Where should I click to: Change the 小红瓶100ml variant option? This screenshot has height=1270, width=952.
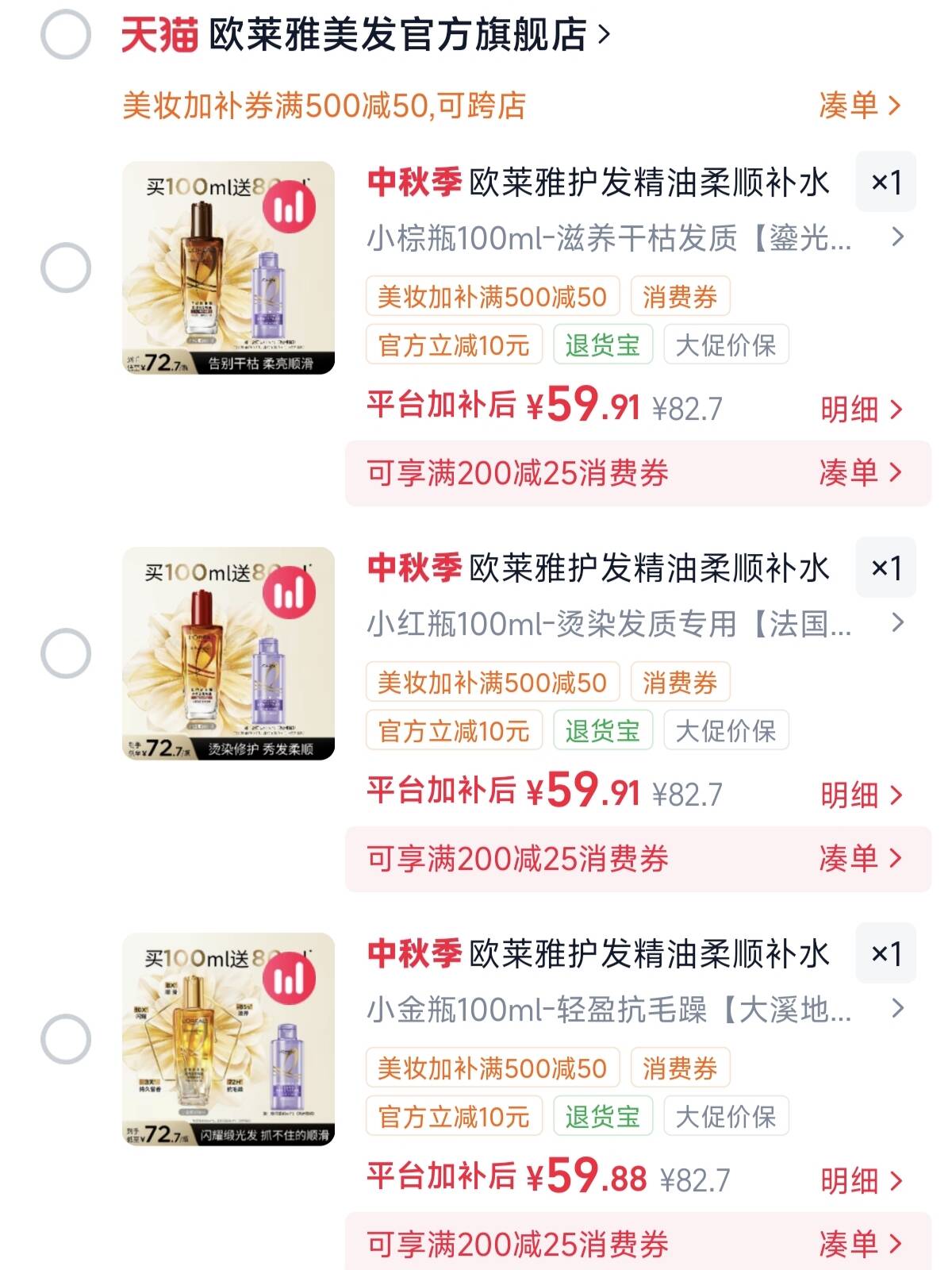coord(635,623)
